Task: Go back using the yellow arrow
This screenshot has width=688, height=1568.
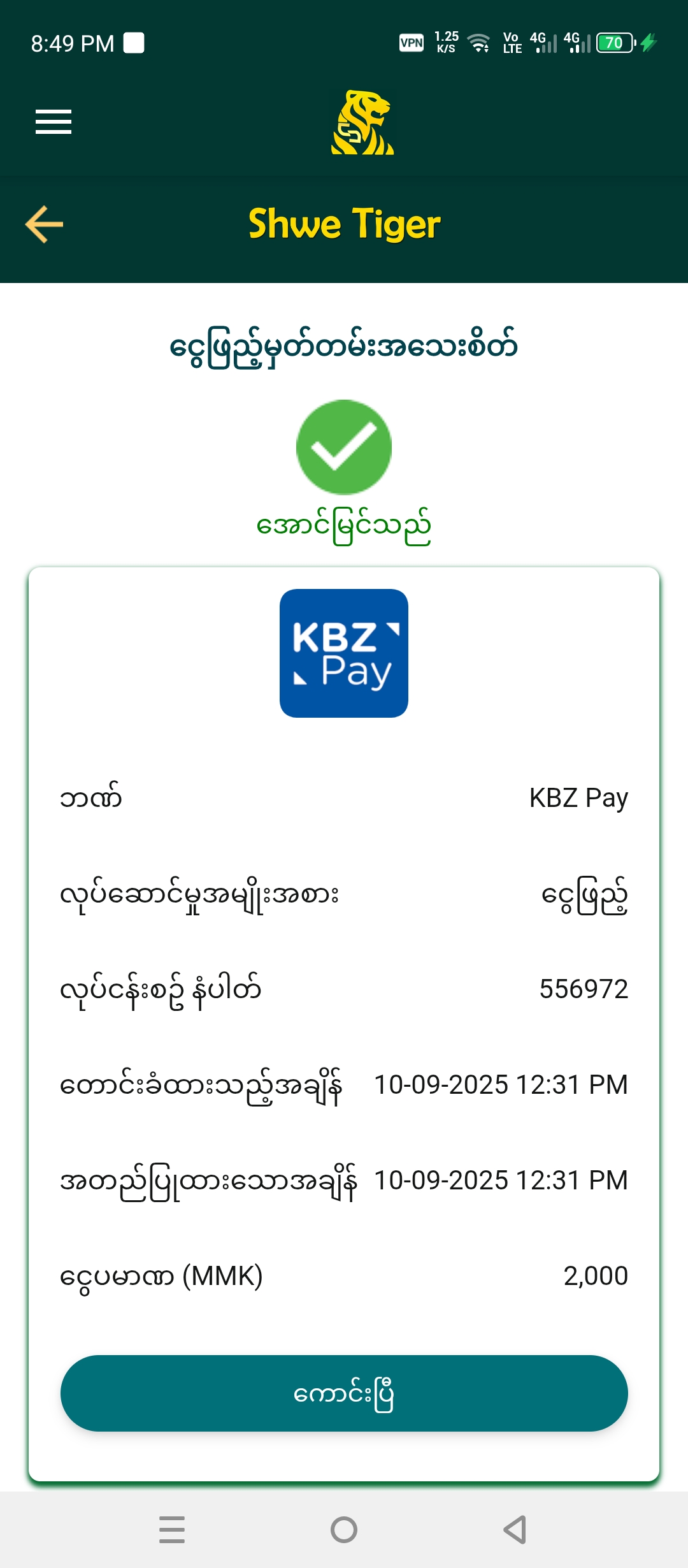Action: tap(44, 224)
